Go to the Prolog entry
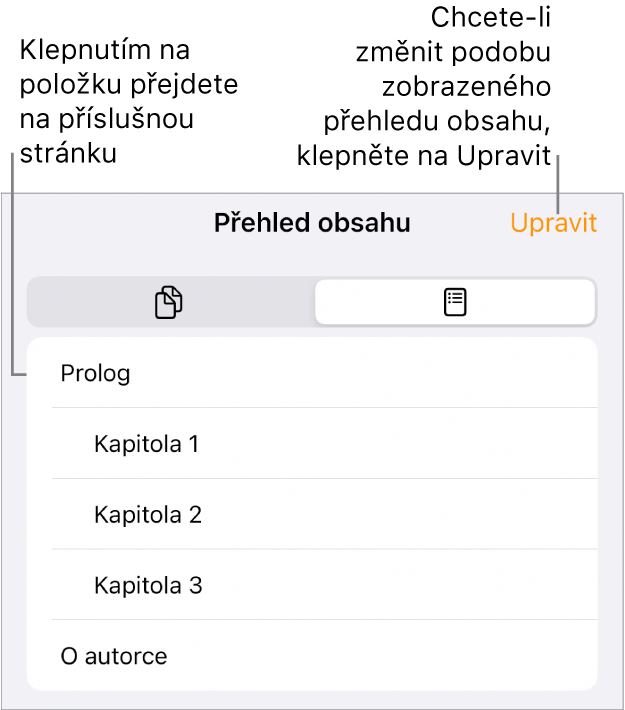The width and height of the screenshot is (625, 710). point(96,374)
